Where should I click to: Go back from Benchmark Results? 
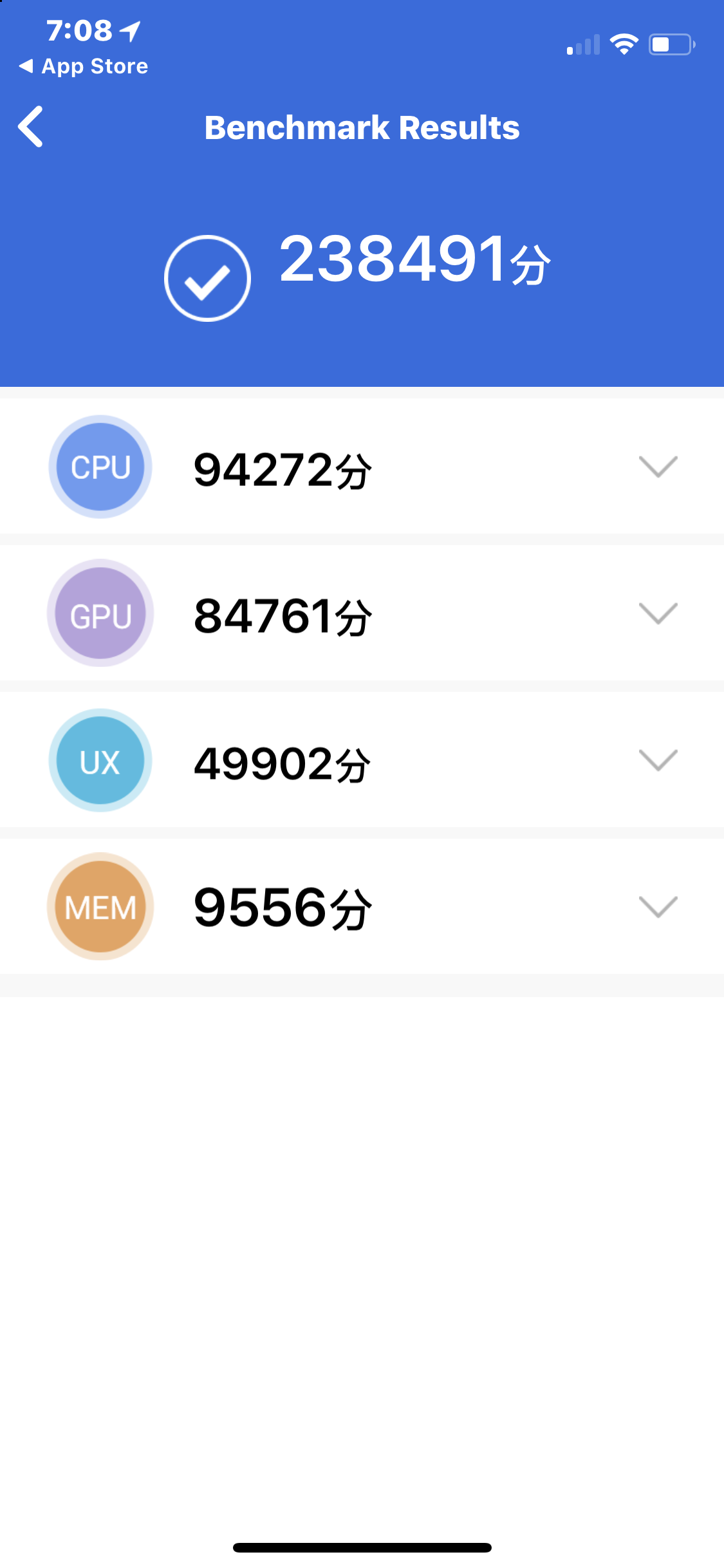[31, 127]
